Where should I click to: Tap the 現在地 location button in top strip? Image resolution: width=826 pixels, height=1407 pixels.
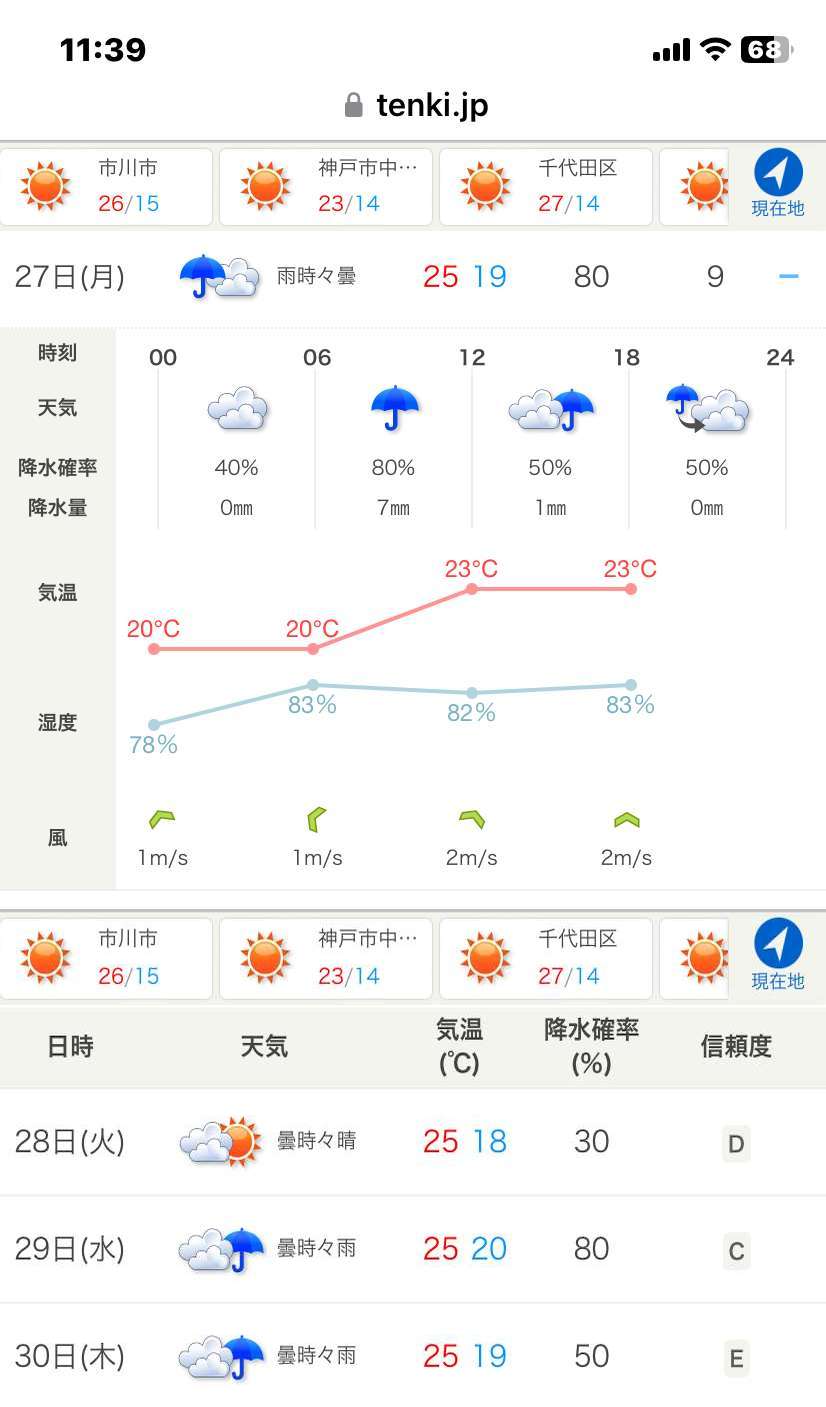pos(778,185)
